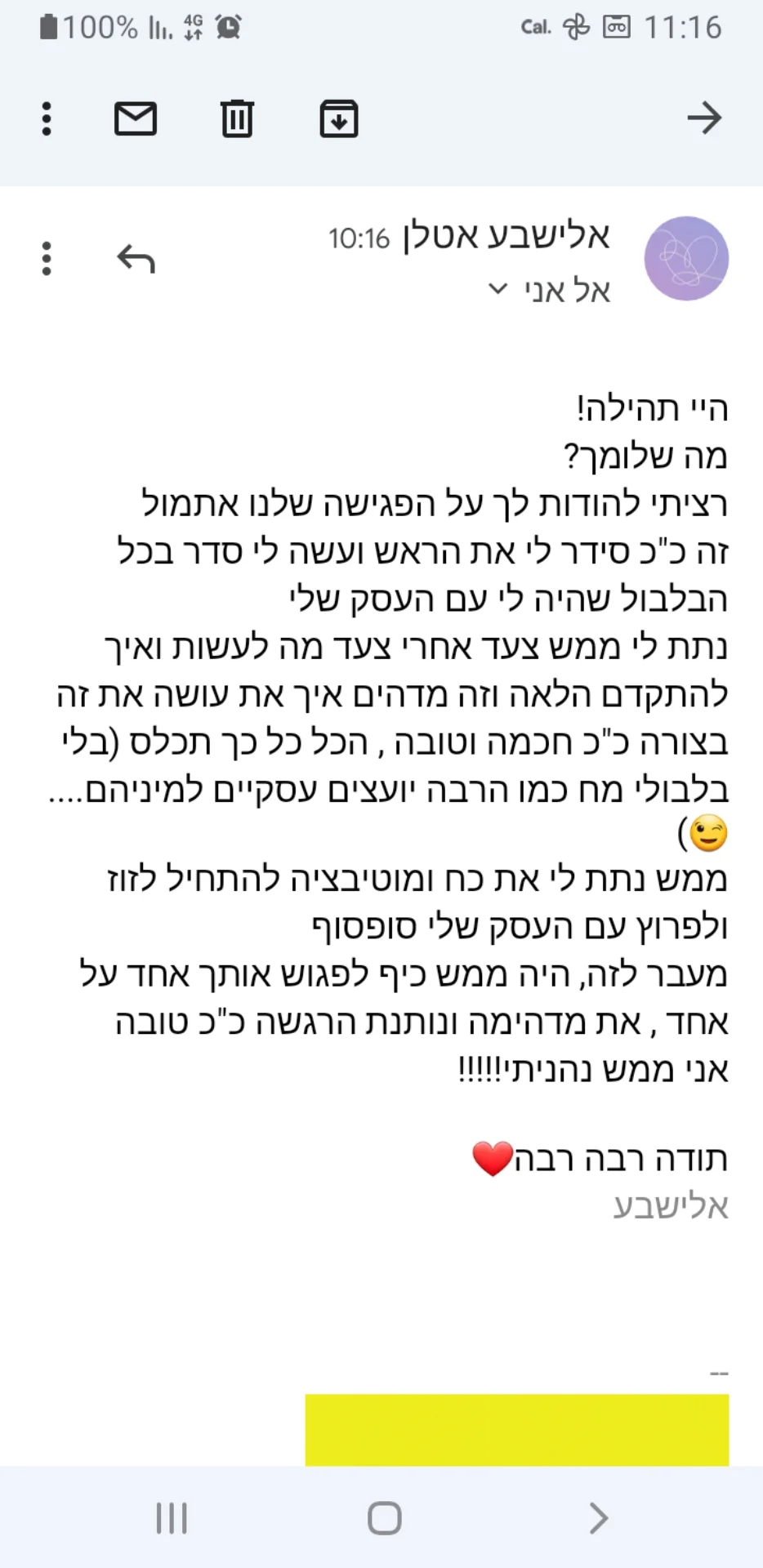The height and width of the screenshot is (1568, 763).
Task: Open message options next to the reply arrow
Action: coord(47,259)
